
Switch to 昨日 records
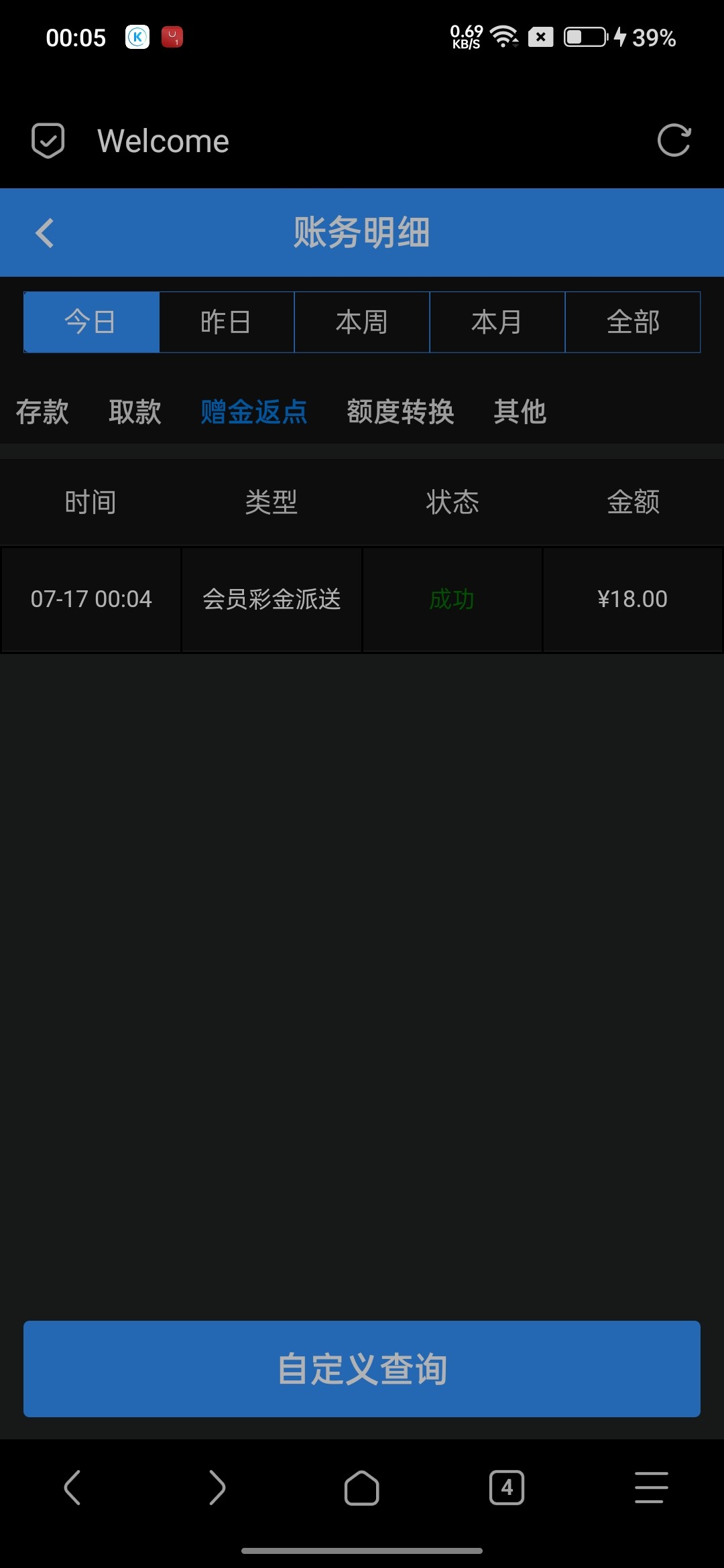click(227, 322)
